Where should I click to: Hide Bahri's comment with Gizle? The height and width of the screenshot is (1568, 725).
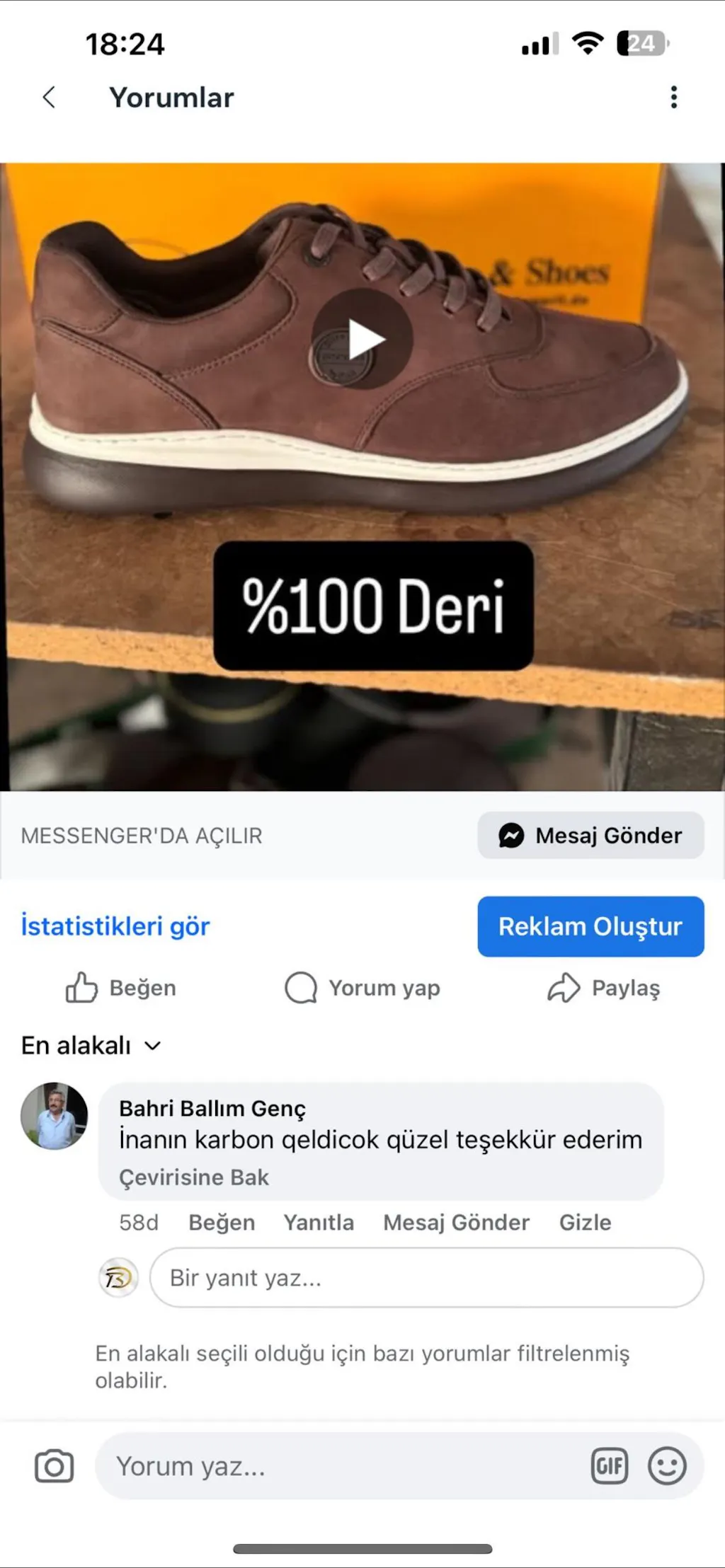585,1223
